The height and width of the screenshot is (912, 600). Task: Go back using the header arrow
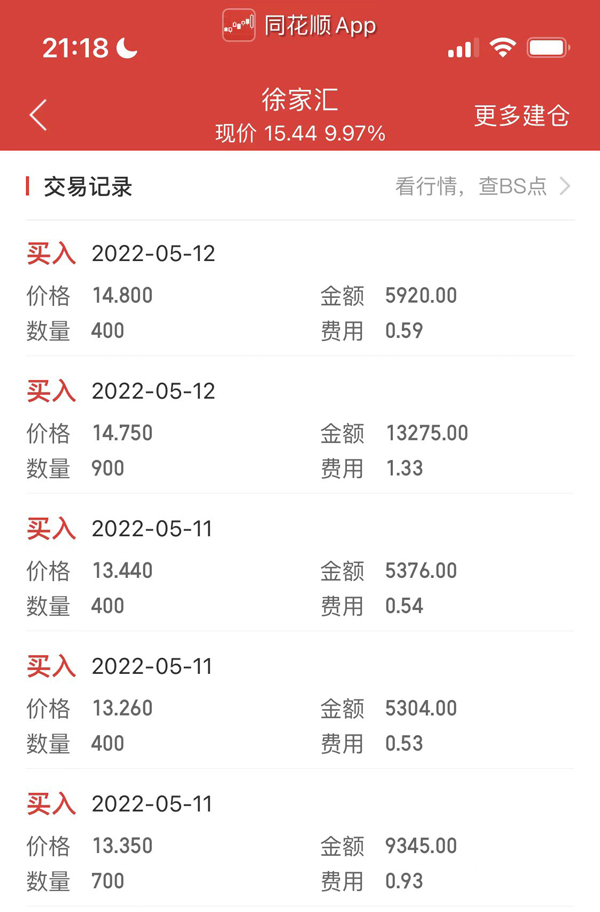click(38, 115)
